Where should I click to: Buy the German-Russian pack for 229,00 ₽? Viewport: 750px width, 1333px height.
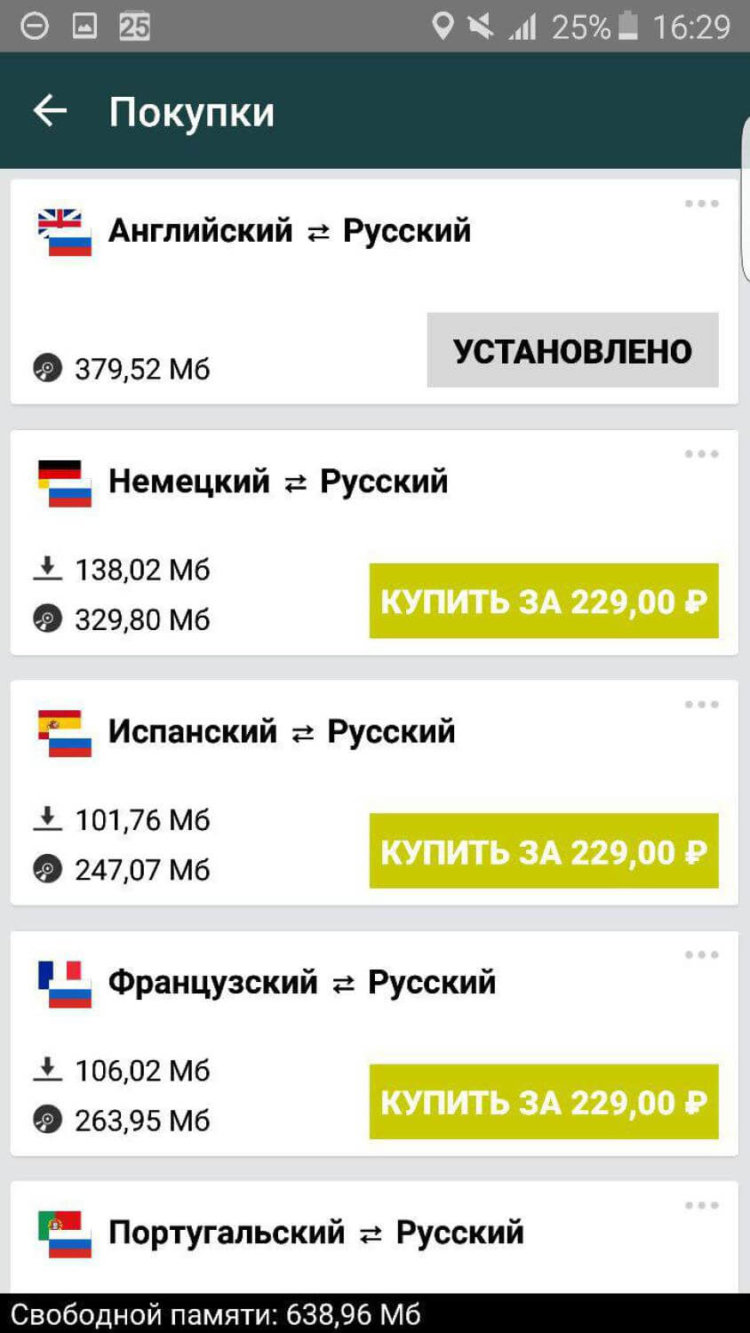pos(545,601)
